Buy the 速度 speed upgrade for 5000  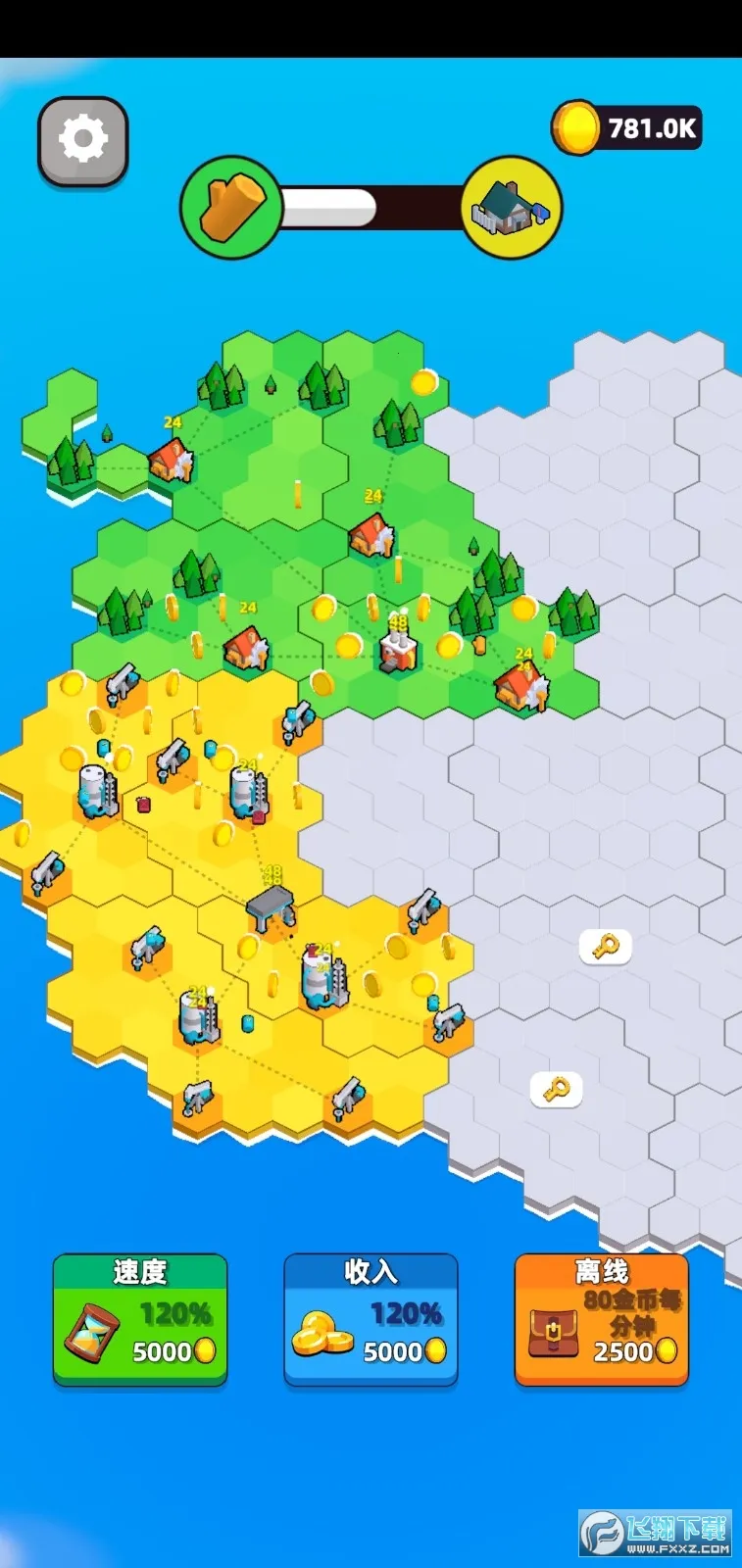point(140,1320)
